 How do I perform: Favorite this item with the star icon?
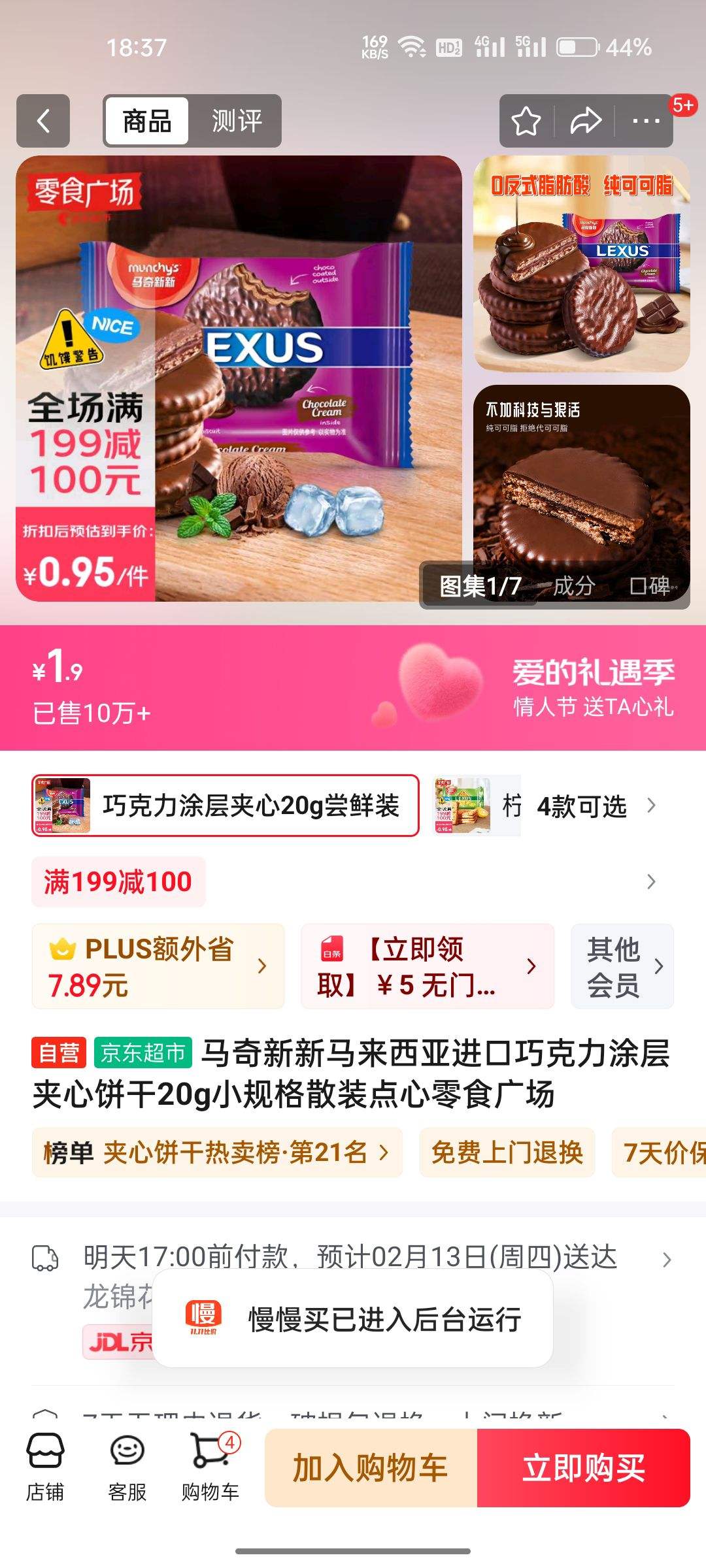tap(527, 121)
